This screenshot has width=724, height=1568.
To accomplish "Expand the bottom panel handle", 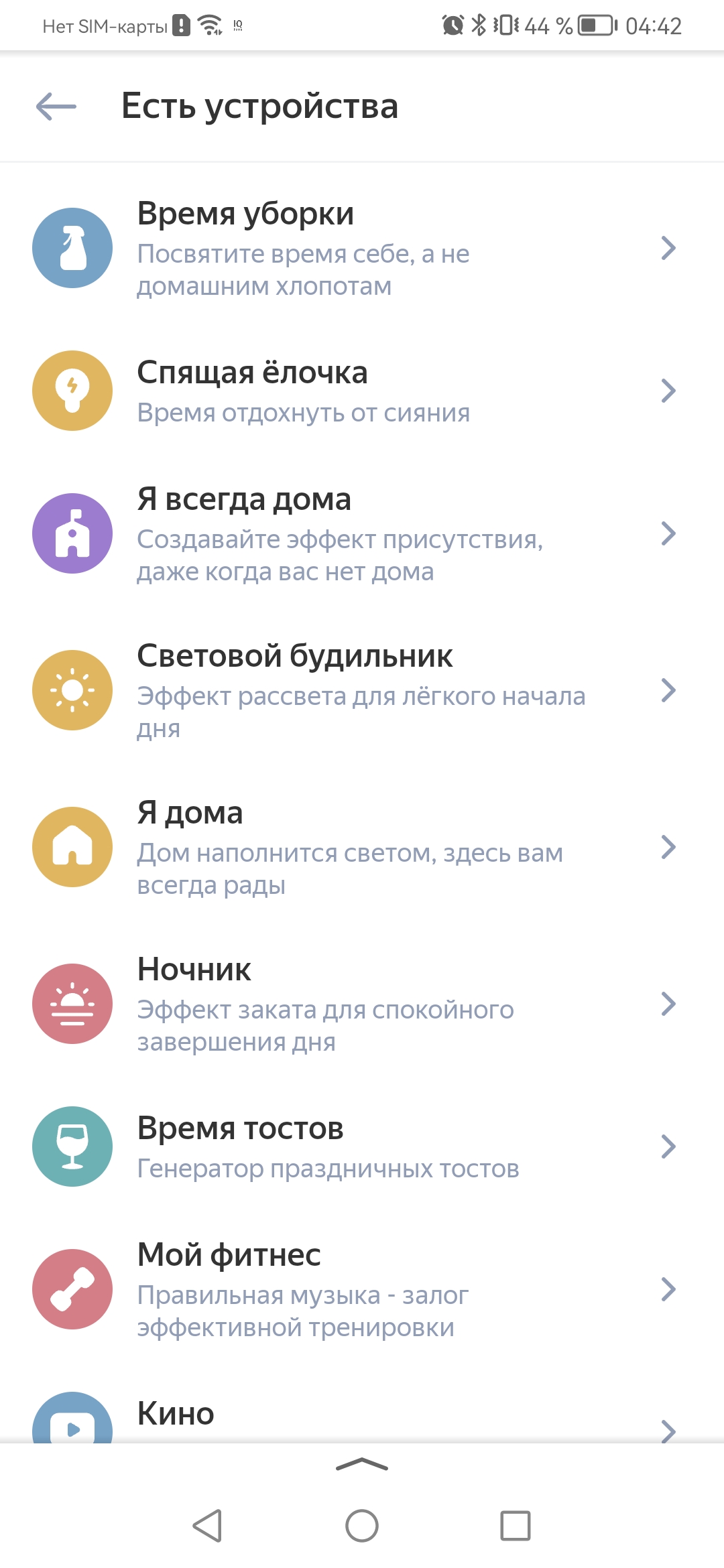I will coord(362,1465).
